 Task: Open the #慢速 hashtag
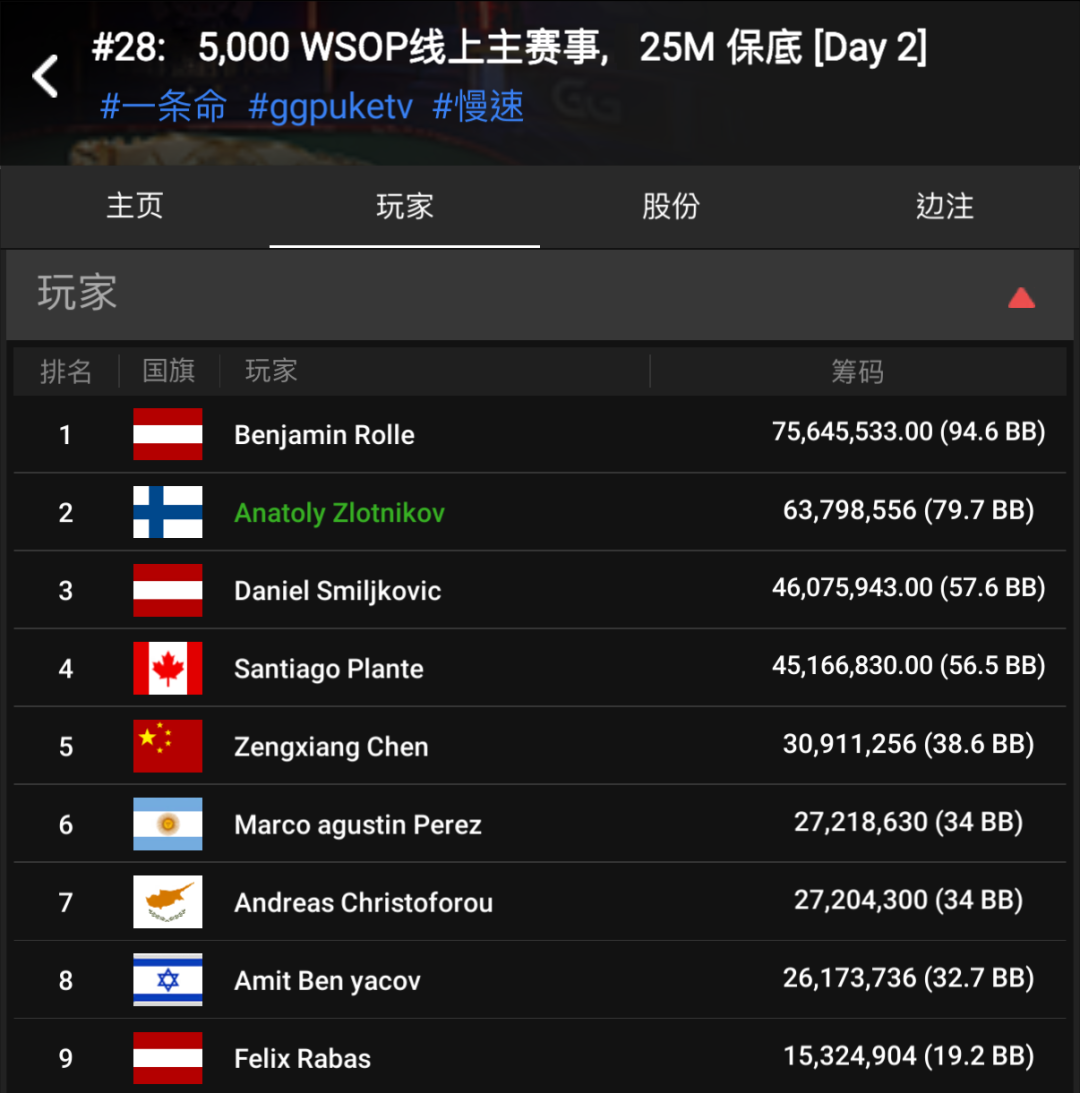click(x=478, y=107)
